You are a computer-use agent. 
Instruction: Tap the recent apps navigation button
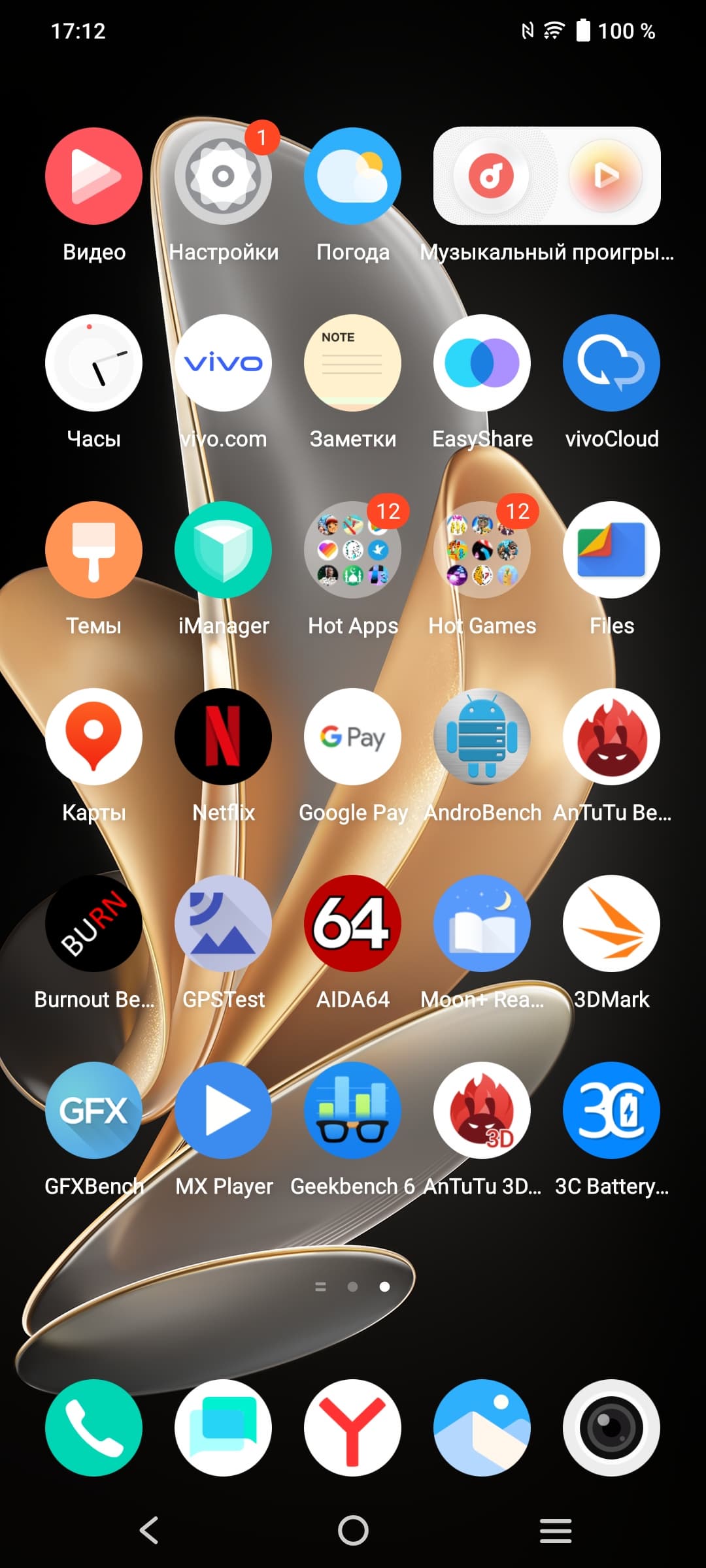(x=556, y=1531)
